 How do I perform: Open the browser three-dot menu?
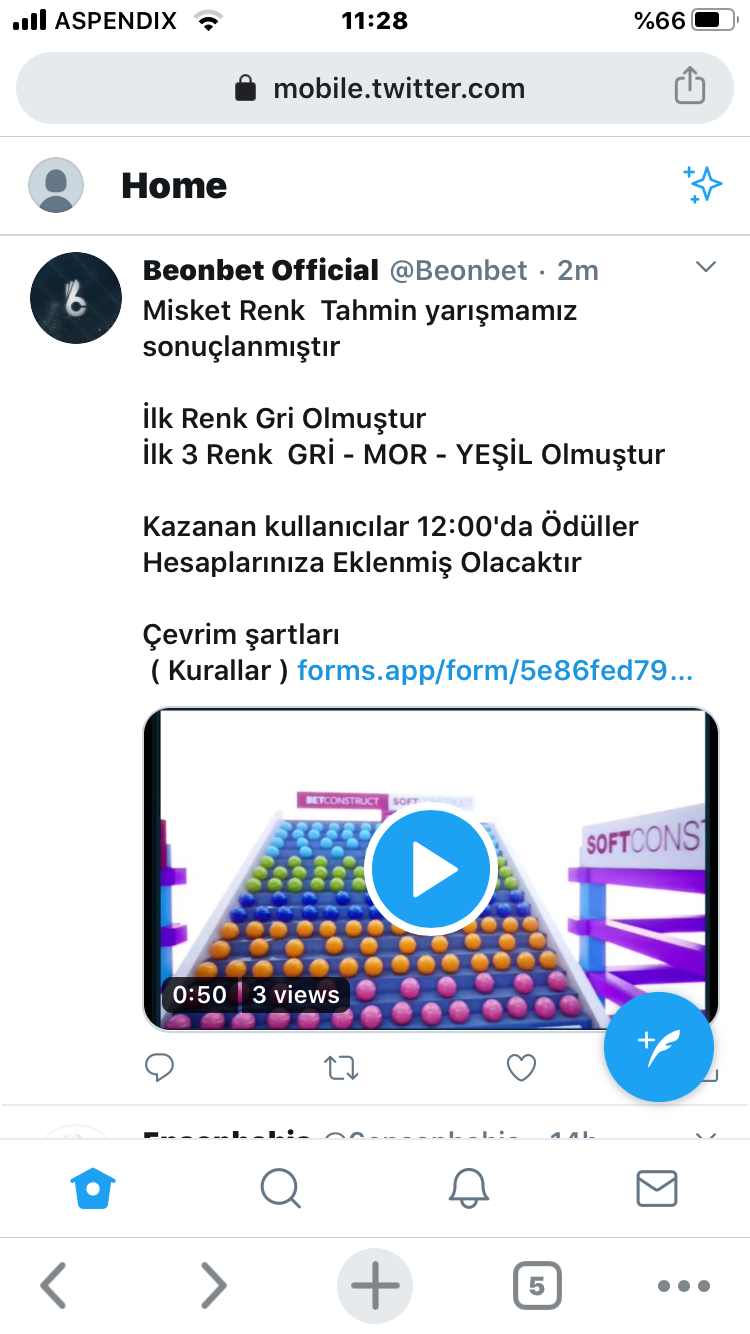click(x=684, y=1286)
